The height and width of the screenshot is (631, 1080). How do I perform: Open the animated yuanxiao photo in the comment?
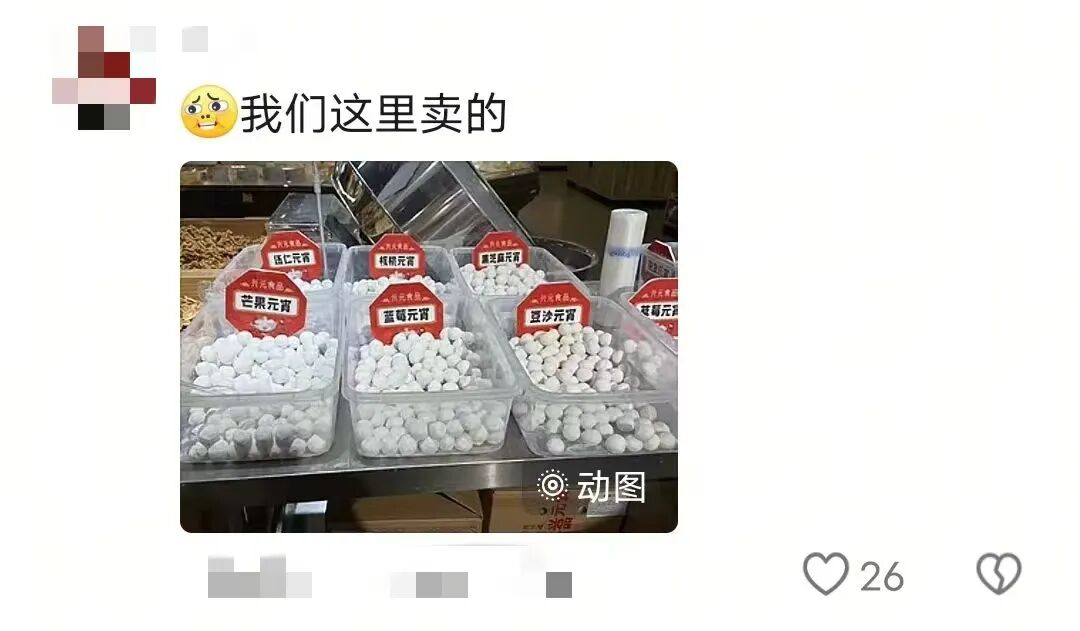428,346
